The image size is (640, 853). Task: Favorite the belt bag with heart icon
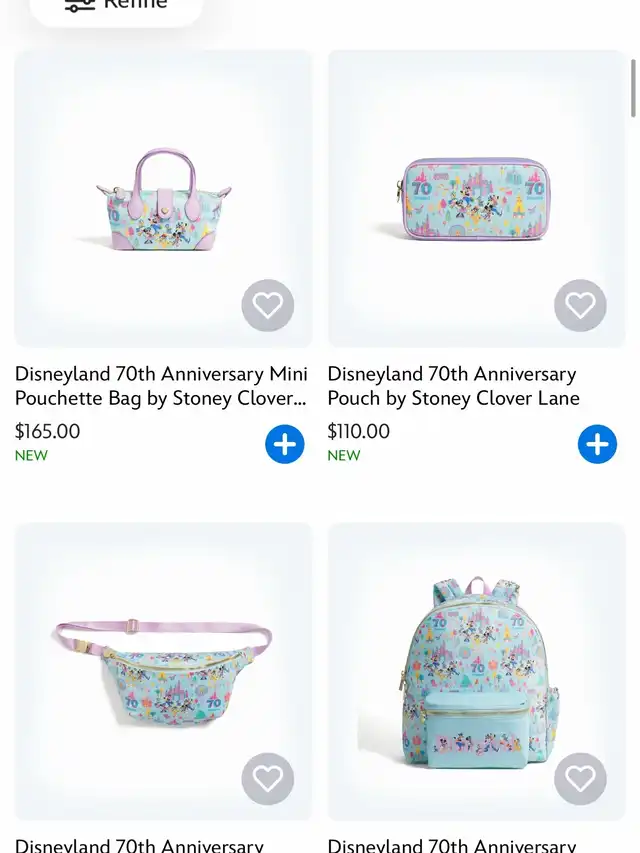click(267, 778)
